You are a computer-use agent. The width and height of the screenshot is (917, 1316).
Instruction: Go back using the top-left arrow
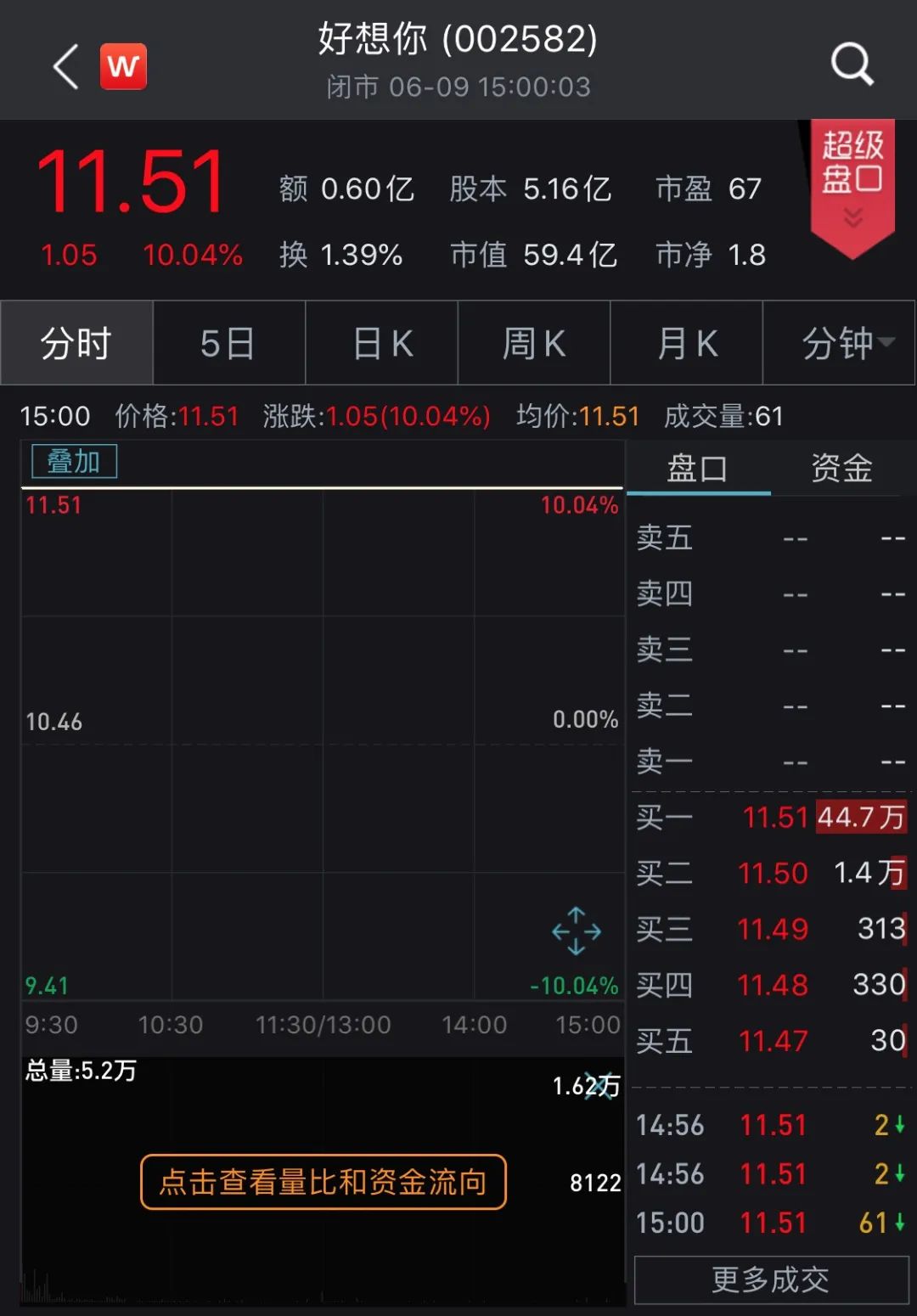coord(66,66)
